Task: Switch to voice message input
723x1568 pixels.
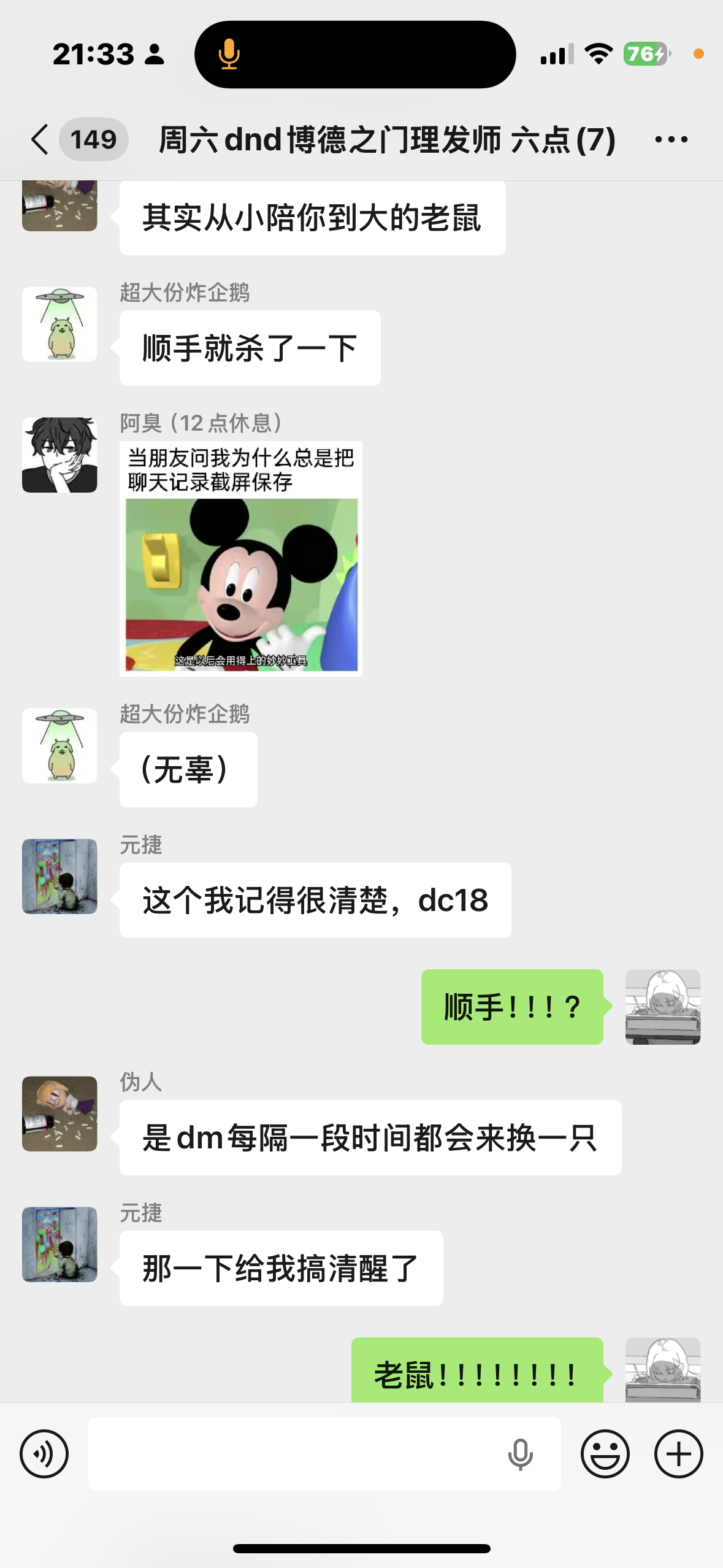Action: [x=44, y=1453]
